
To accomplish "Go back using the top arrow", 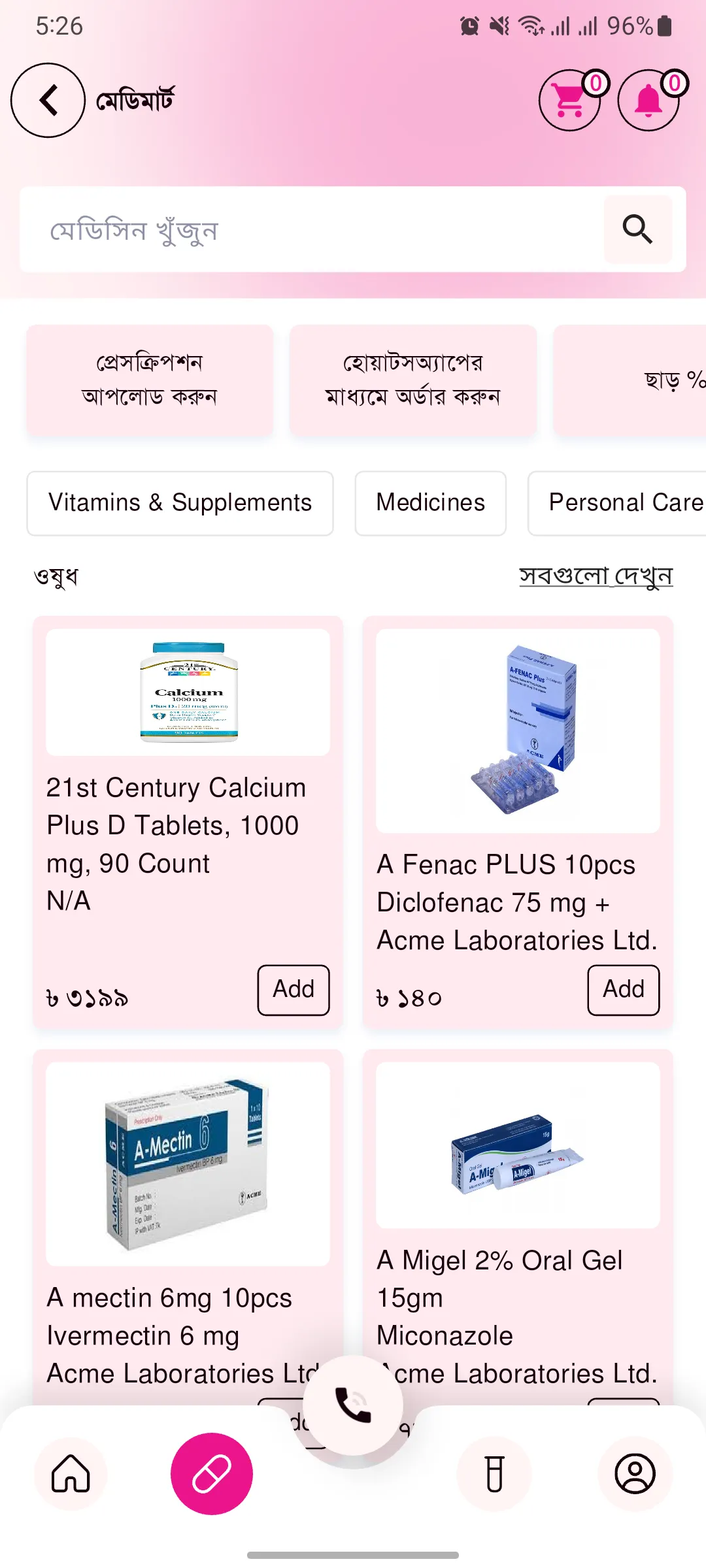I will (x=48, y=100).
